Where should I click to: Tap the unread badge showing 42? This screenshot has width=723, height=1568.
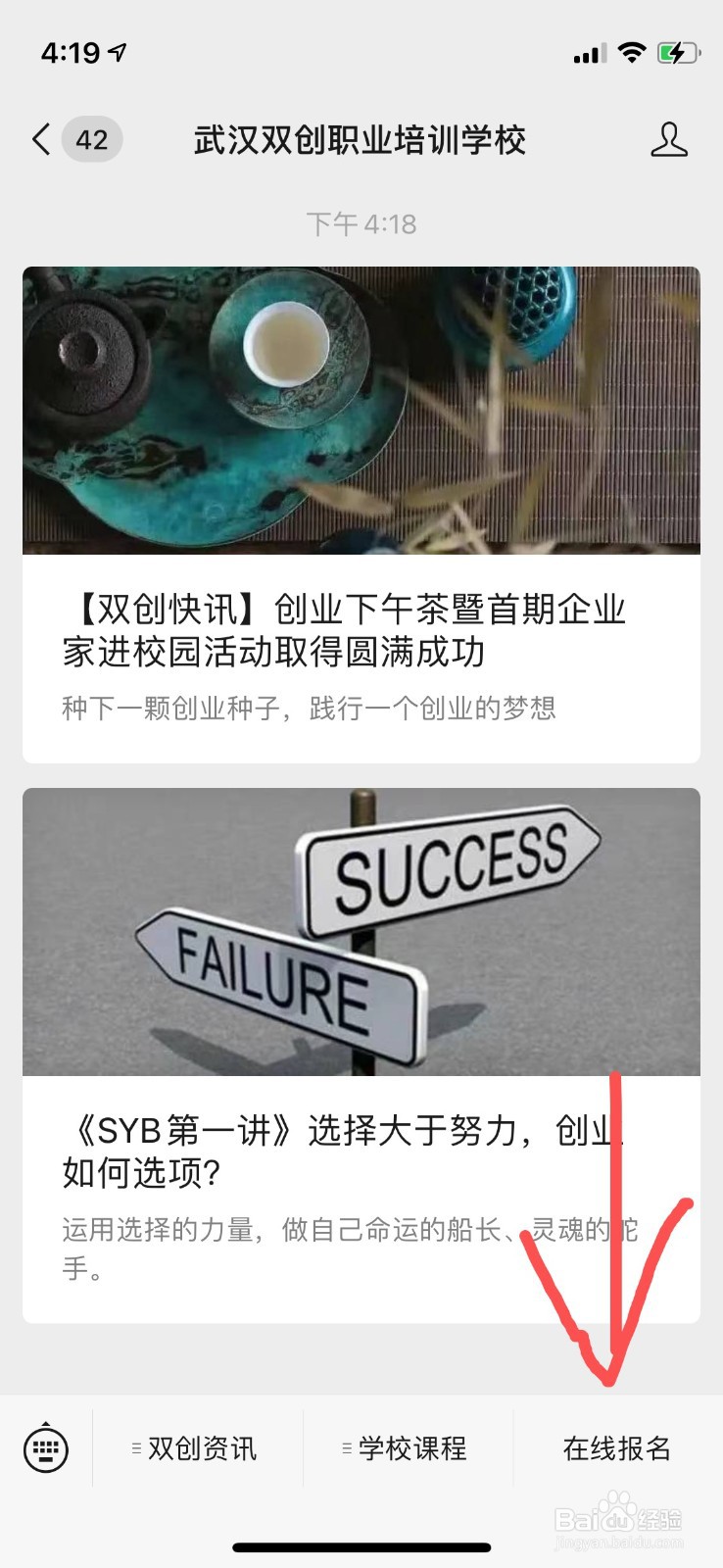click(x=91, y=141)
